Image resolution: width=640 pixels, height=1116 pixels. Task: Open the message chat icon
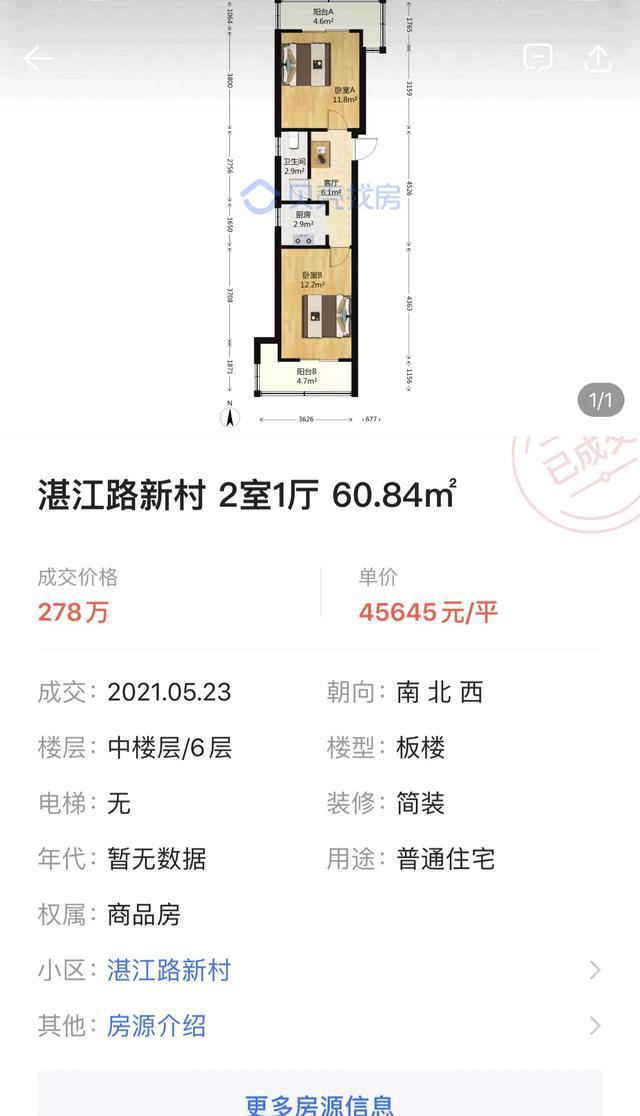pyautogui.click(x=537, y=58)
